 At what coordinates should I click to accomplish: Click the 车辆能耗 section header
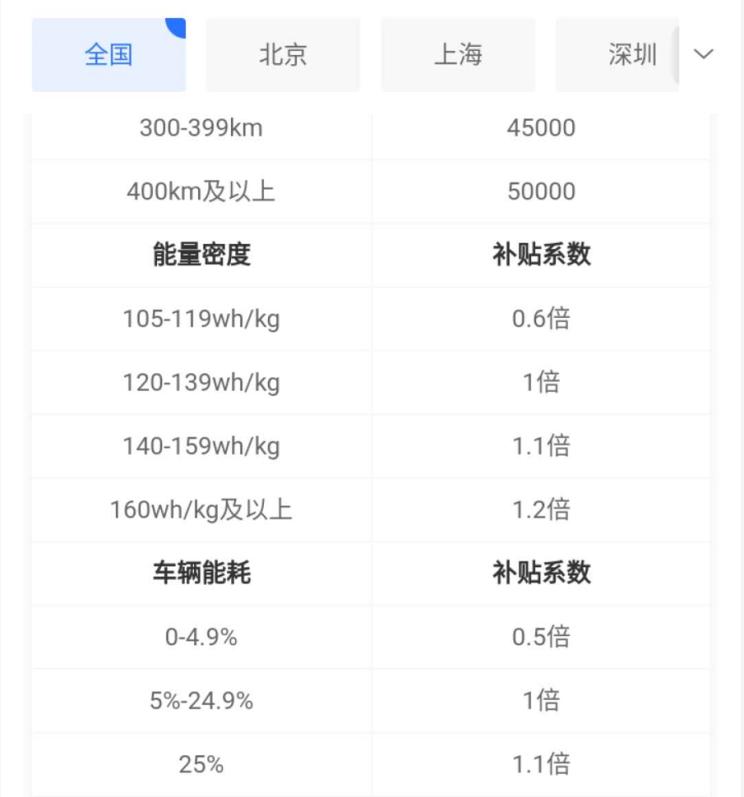coord(200,572)
